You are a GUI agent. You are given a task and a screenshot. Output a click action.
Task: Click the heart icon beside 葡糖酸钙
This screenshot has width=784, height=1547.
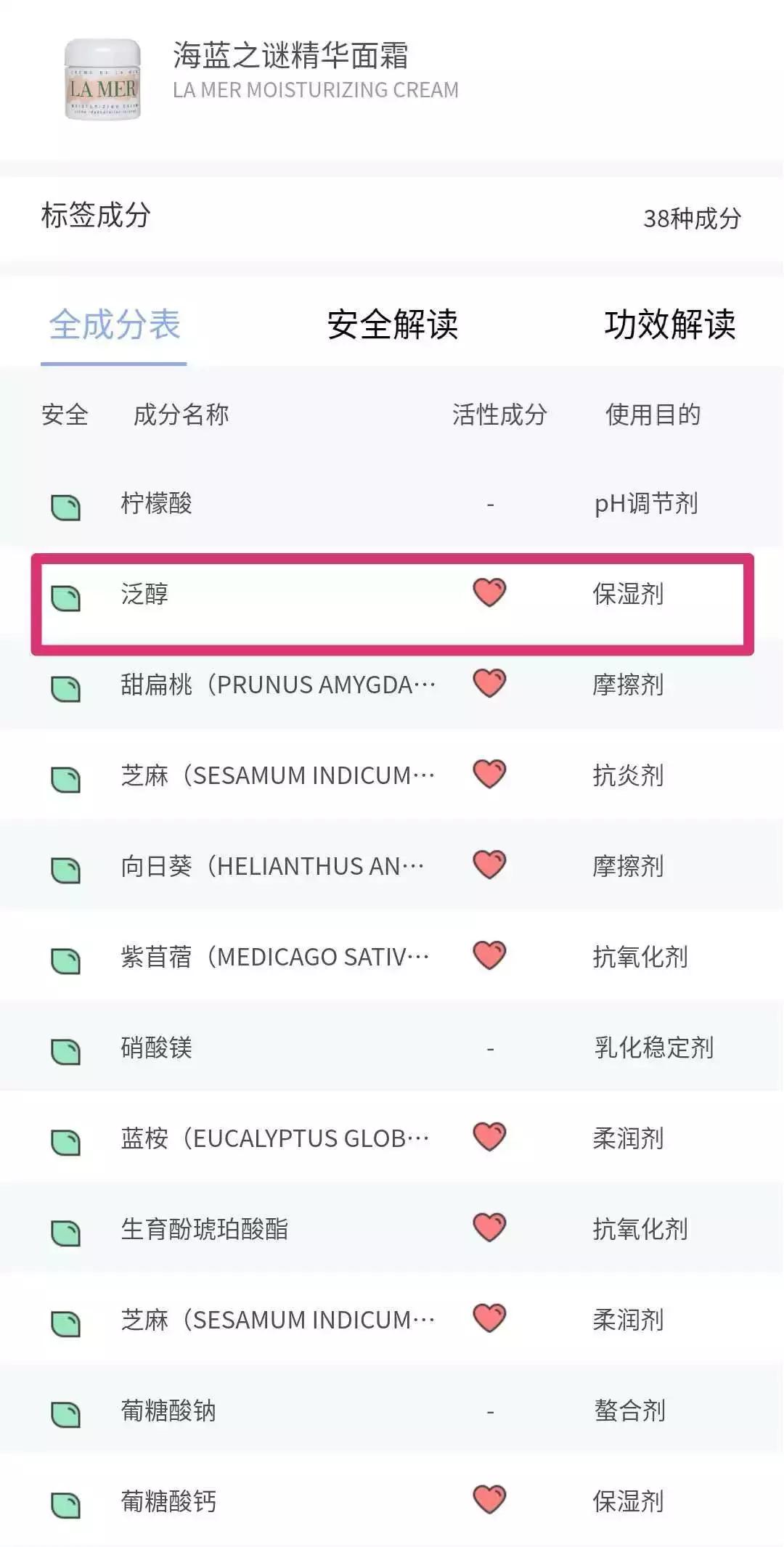coord(489,1501)
